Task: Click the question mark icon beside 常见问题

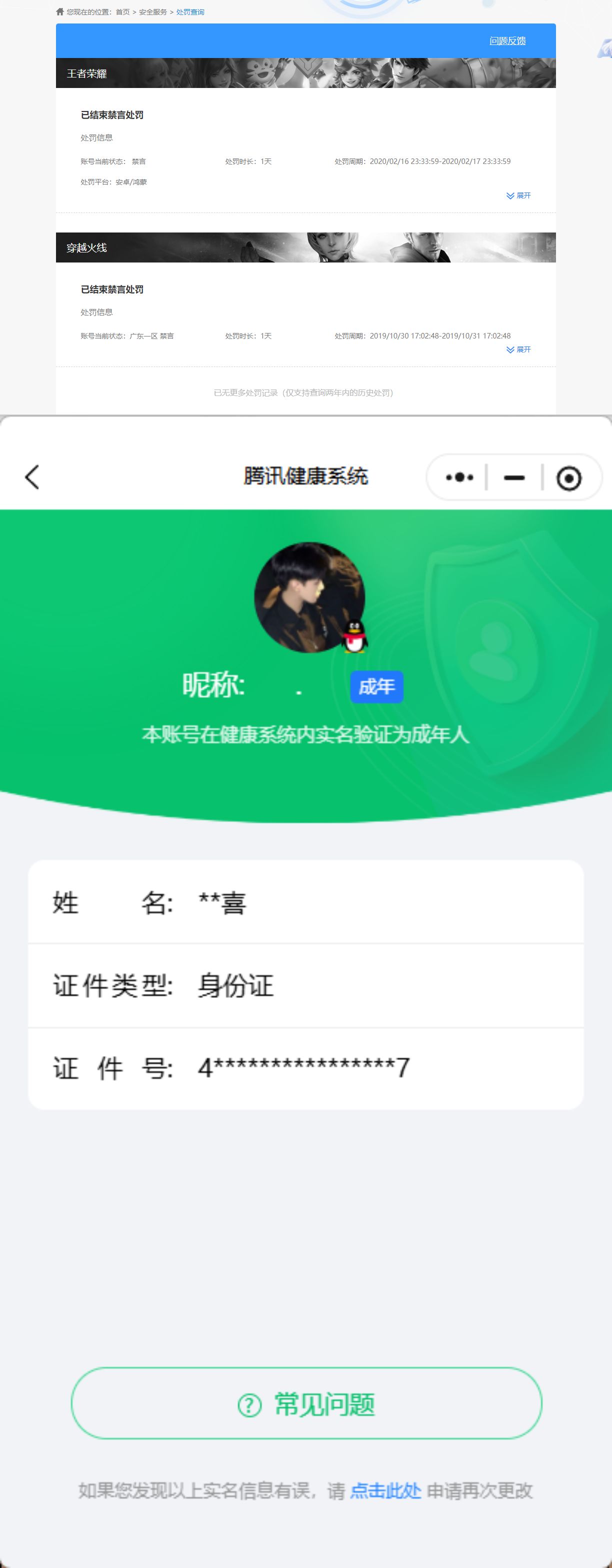Action: pos(250,1406)
